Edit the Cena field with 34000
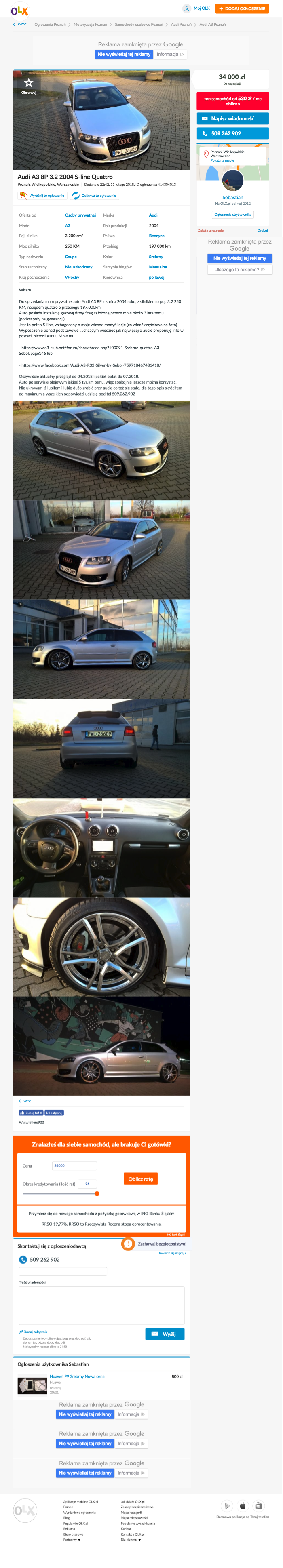The image size is (283, 1568). tap(74, 1165)
